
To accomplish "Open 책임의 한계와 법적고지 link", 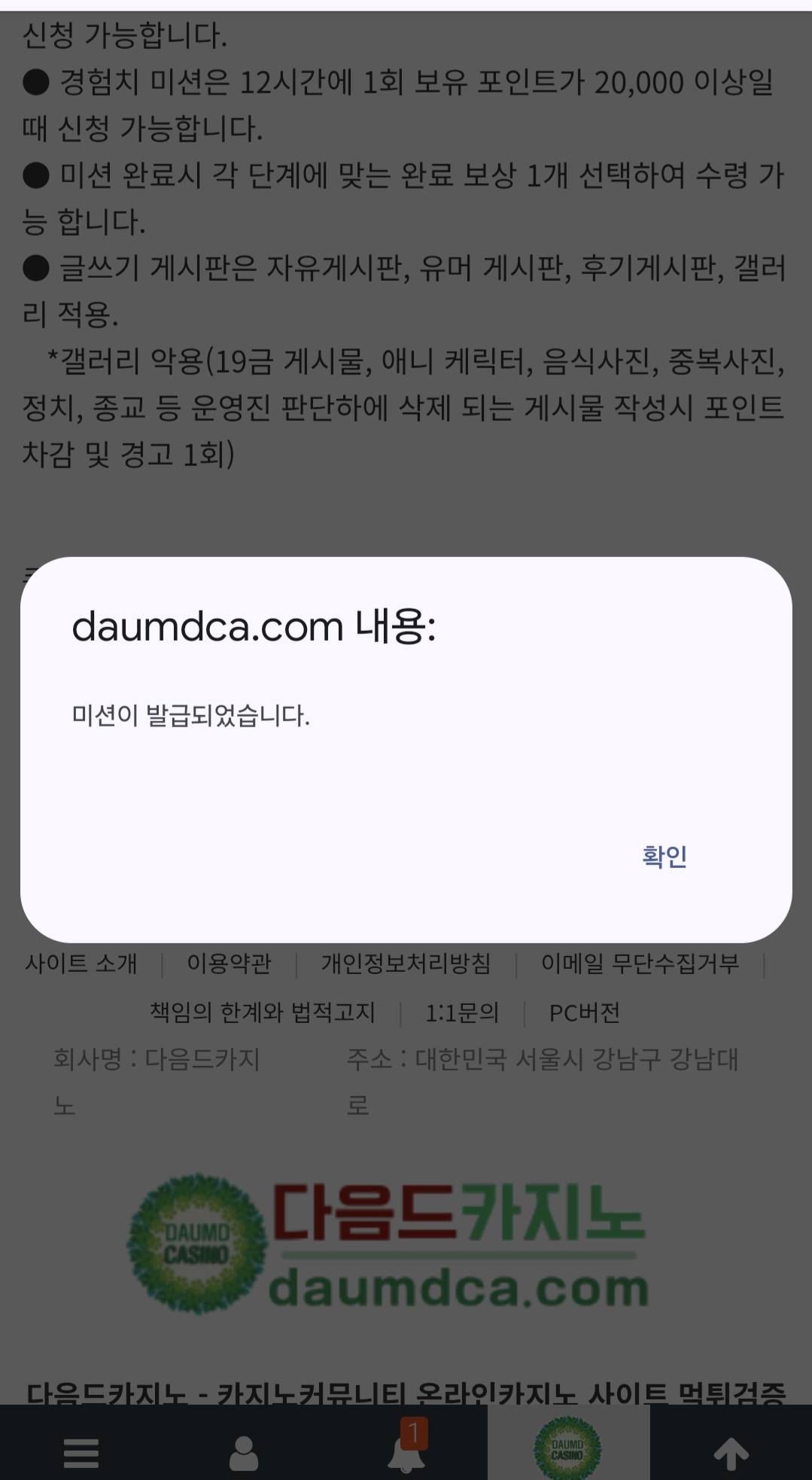I will point(262,1013).
